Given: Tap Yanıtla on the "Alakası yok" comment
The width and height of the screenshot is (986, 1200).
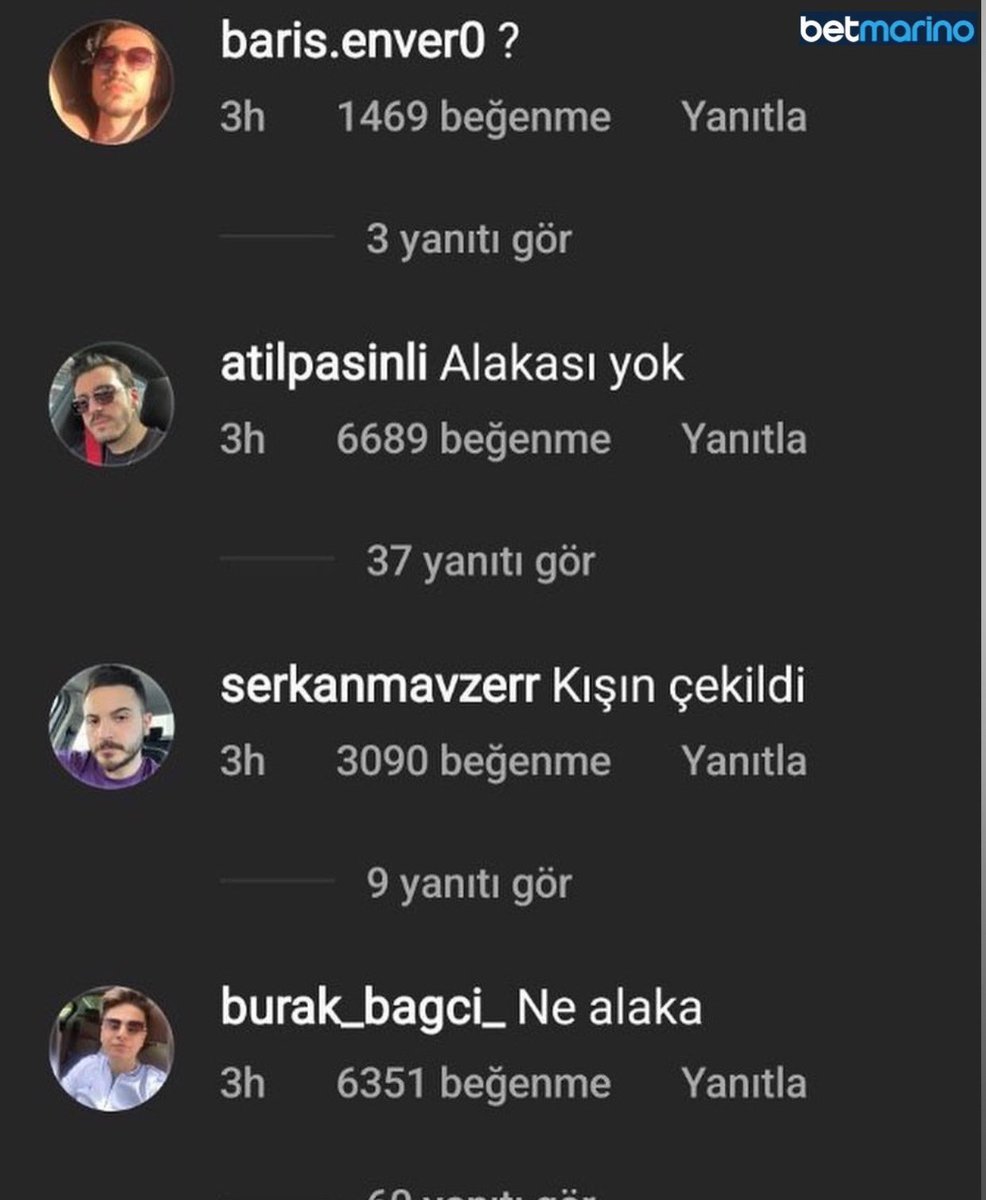Looking at the screenshot, I should click(743, 440).
